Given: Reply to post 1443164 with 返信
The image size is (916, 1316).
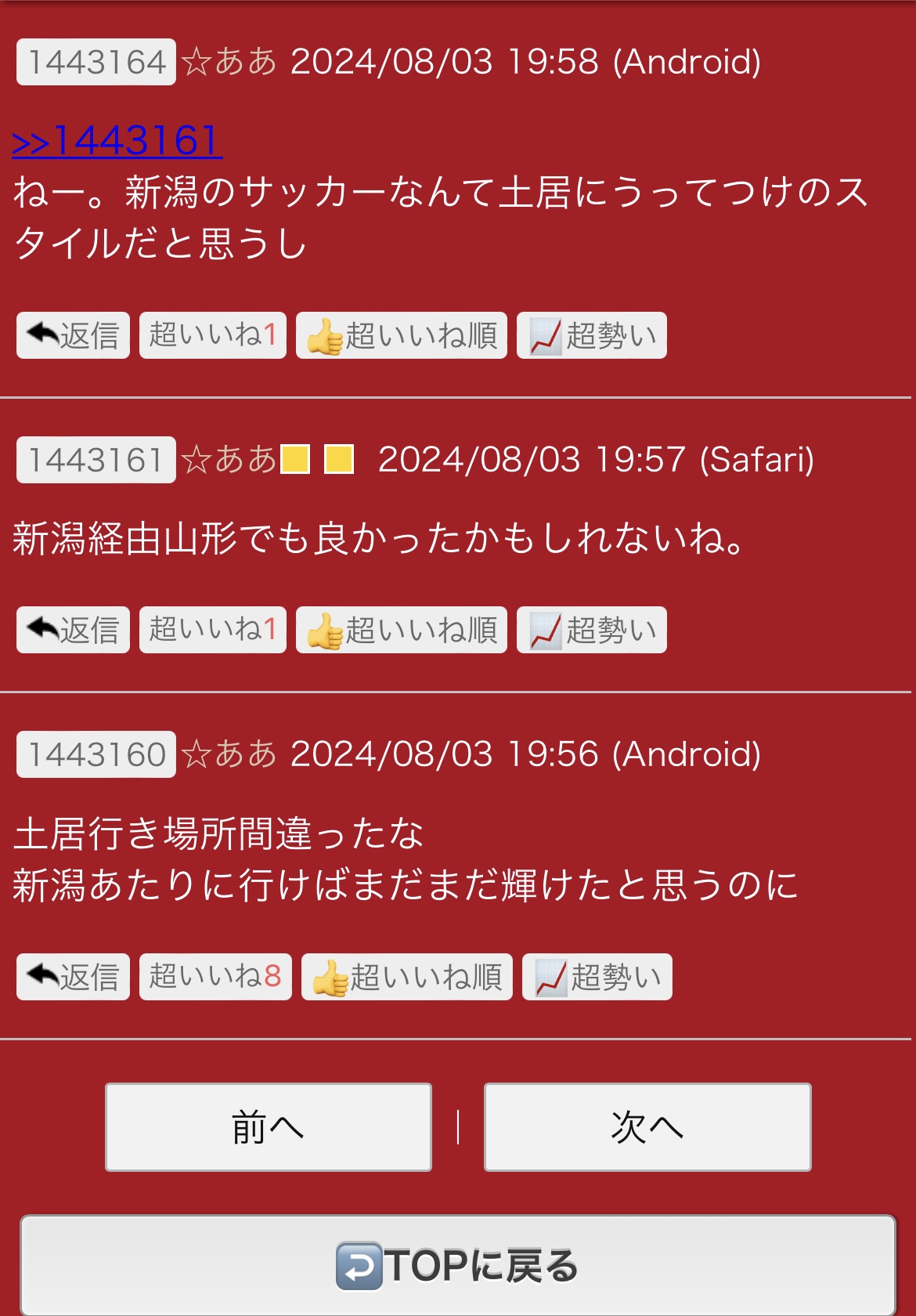Looking at the screenshot, I should [x=73, y=335].
